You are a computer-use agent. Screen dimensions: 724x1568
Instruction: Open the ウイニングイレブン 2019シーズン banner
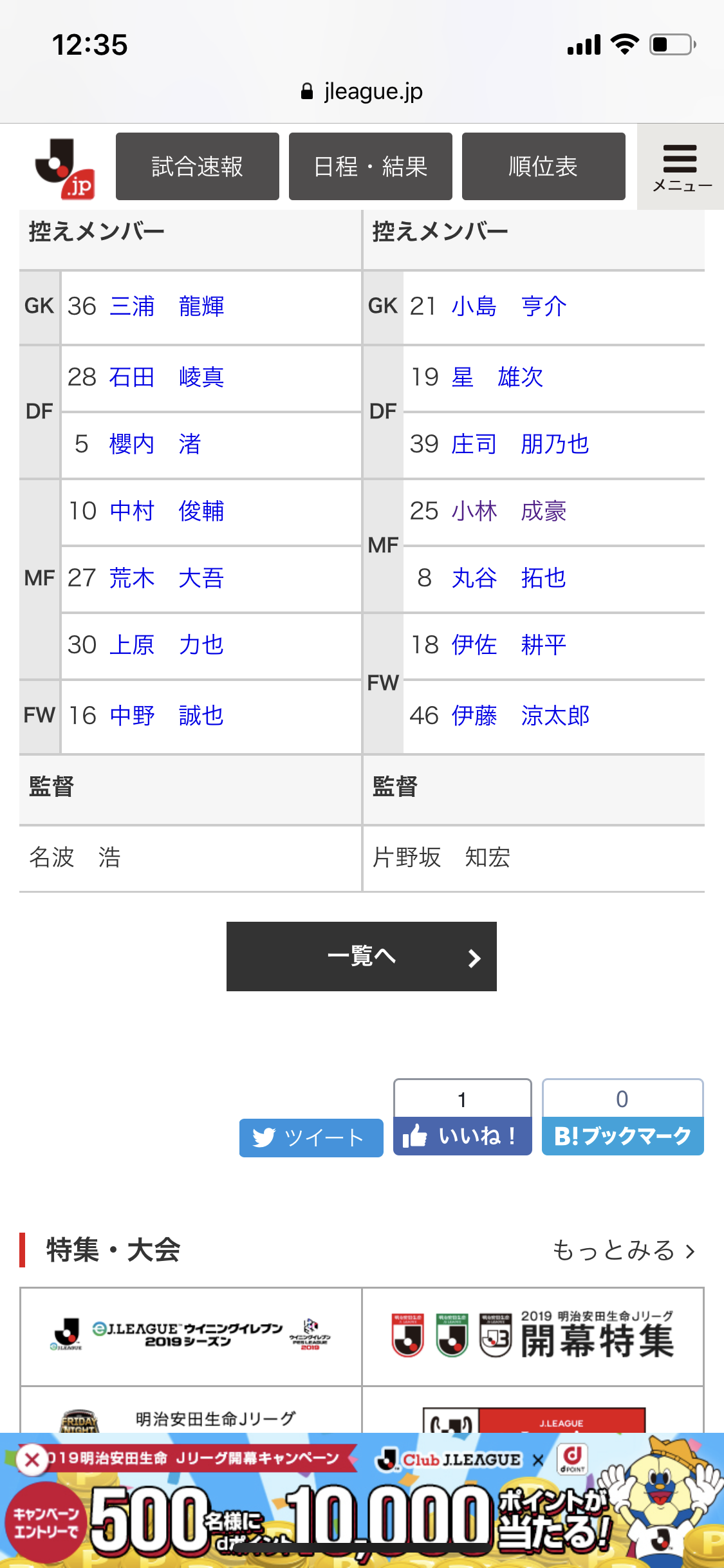click(x=191, y=1336)
